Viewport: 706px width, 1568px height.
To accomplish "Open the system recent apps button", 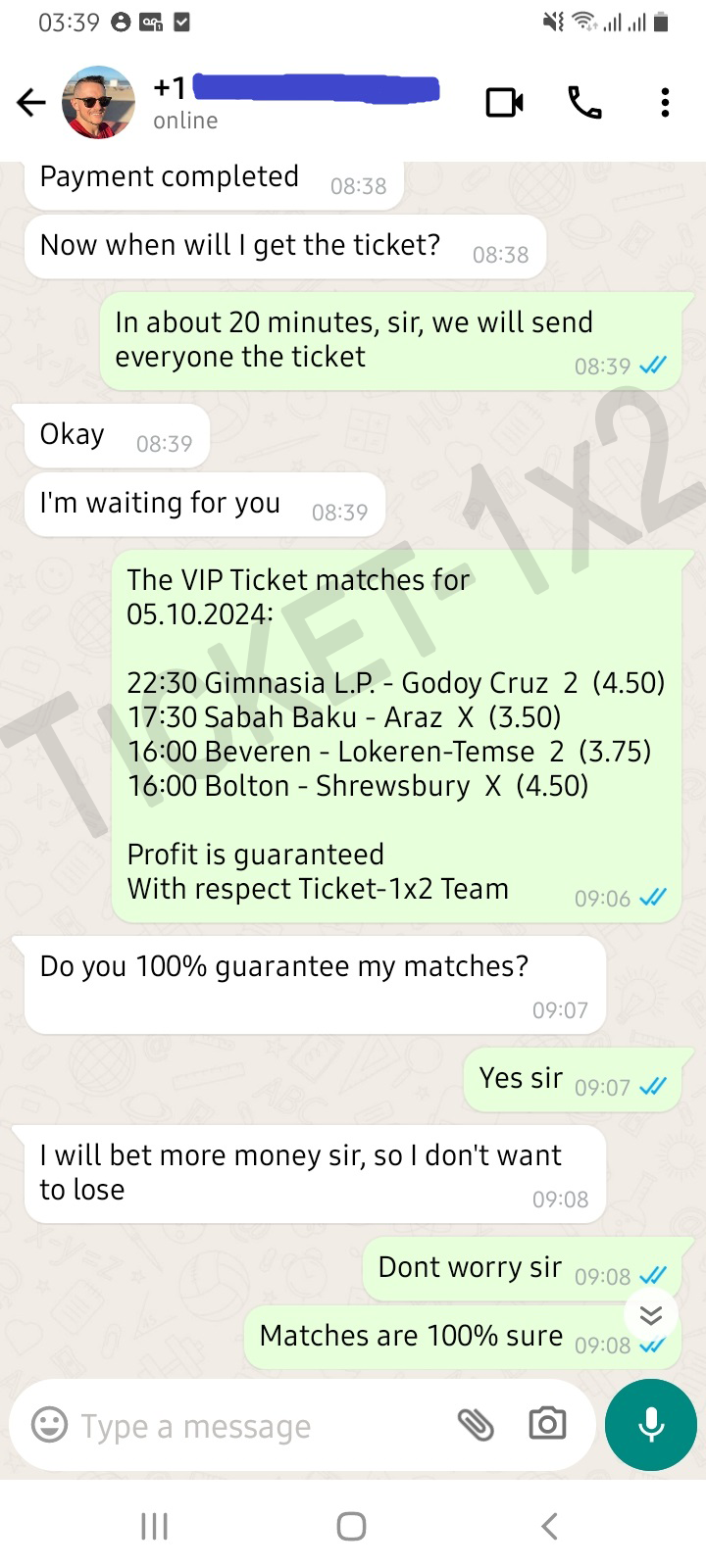I will [x=155, y=1526].
